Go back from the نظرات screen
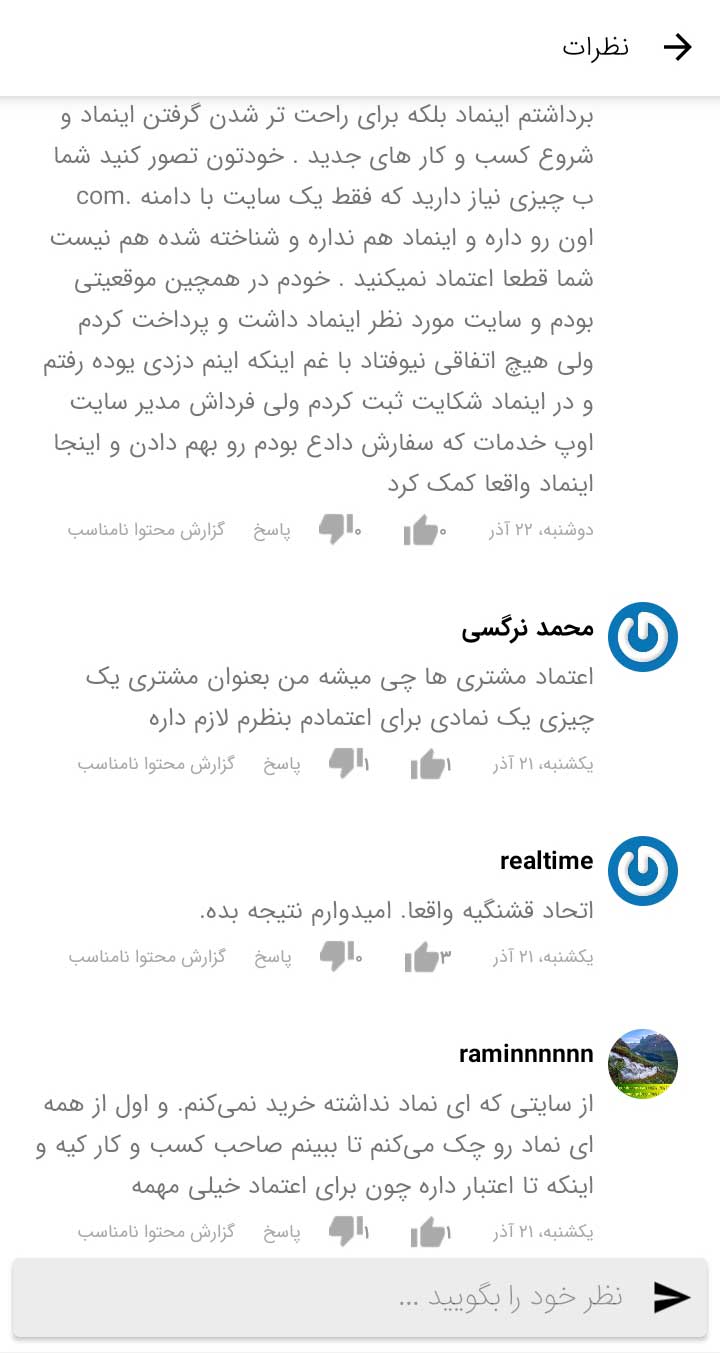 tap(677, 47)
